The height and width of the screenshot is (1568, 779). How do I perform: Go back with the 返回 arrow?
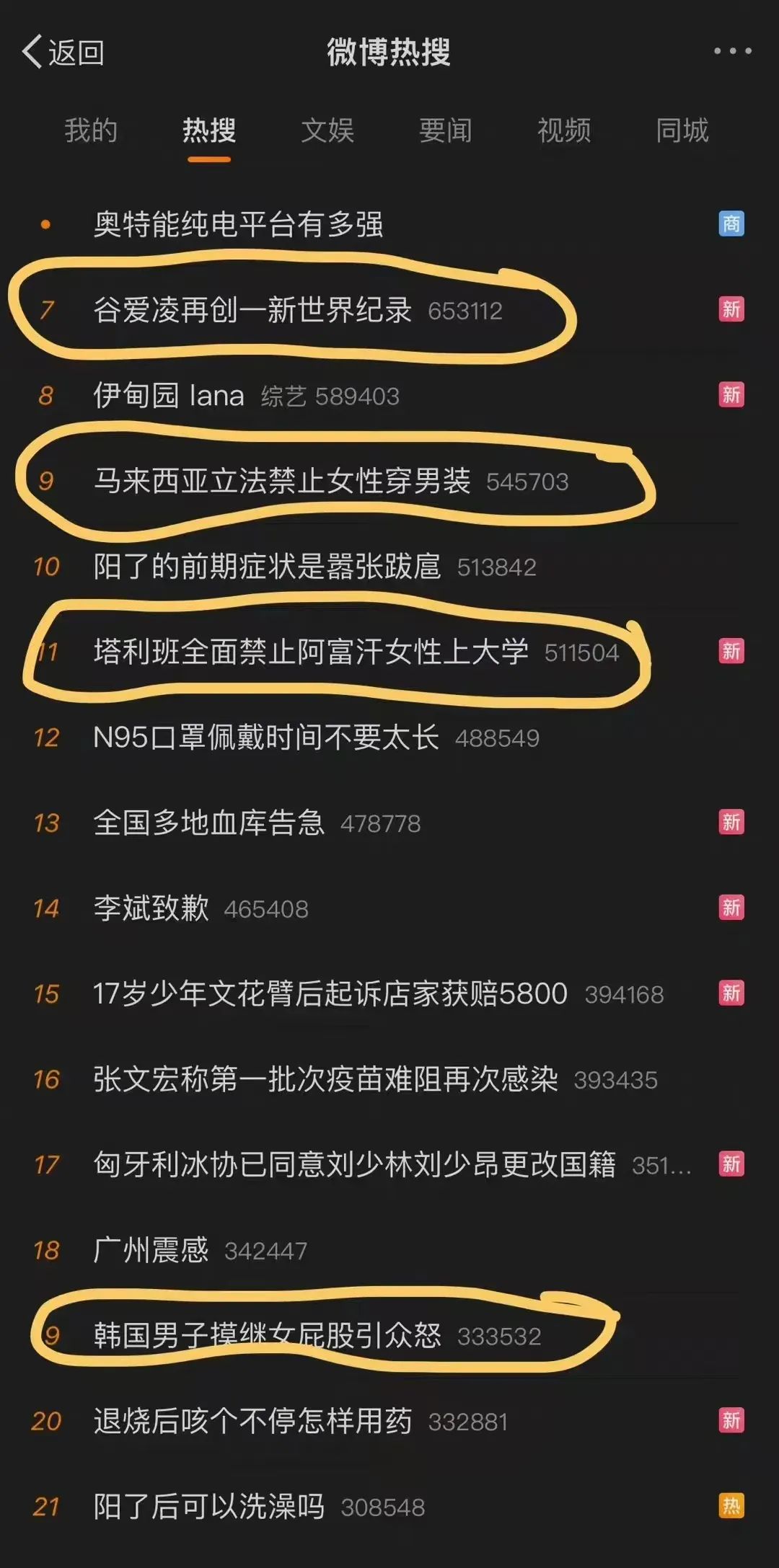(x=62, y=53)
